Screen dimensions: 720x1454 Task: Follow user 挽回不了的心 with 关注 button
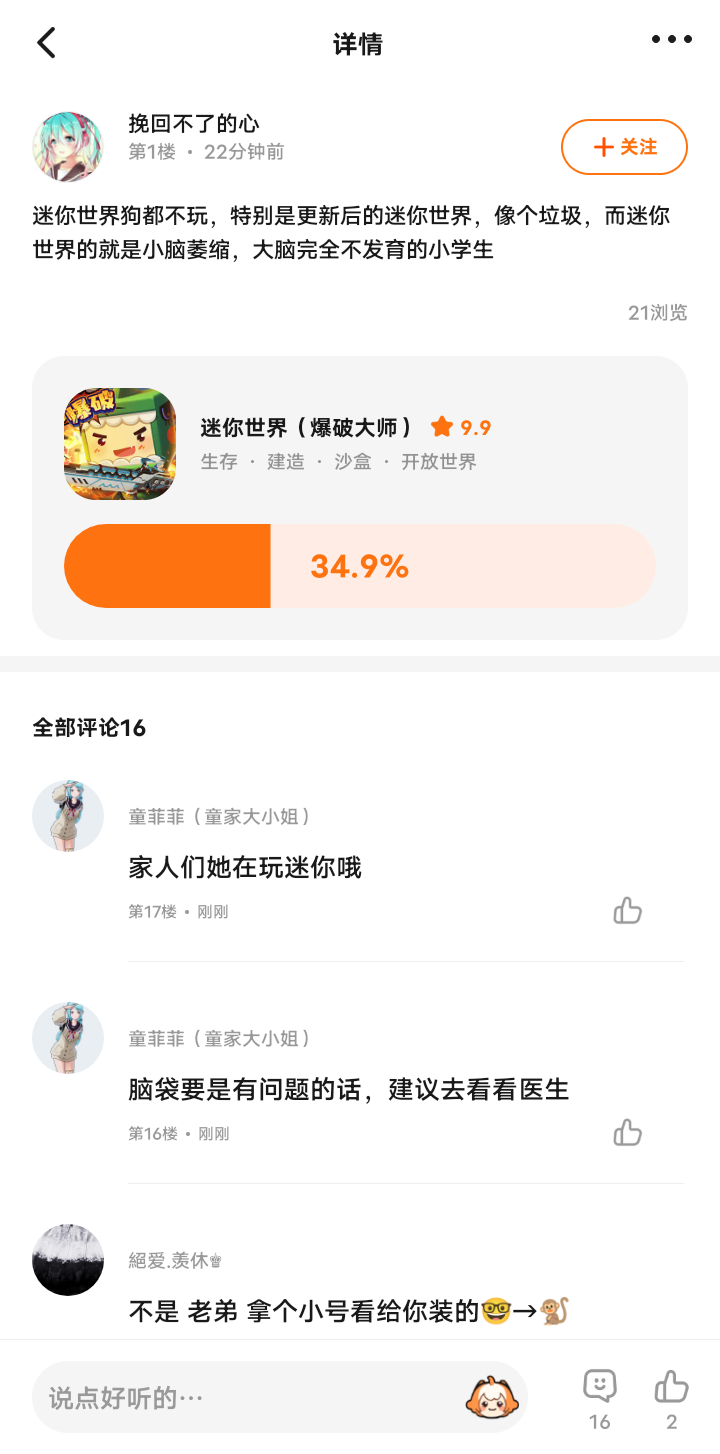click(624, 147)
